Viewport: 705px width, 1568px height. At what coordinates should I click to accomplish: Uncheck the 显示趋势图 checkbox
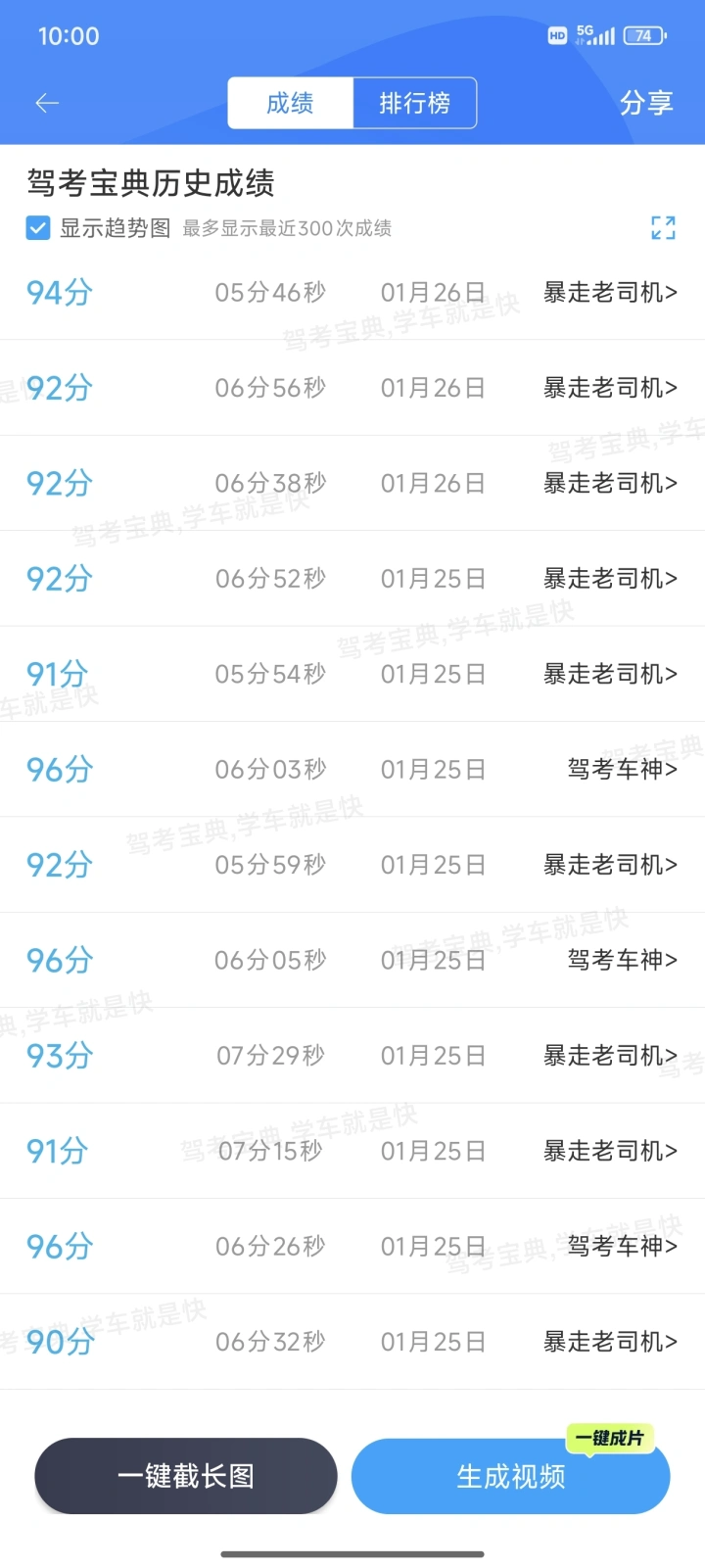tap(38, 228)
